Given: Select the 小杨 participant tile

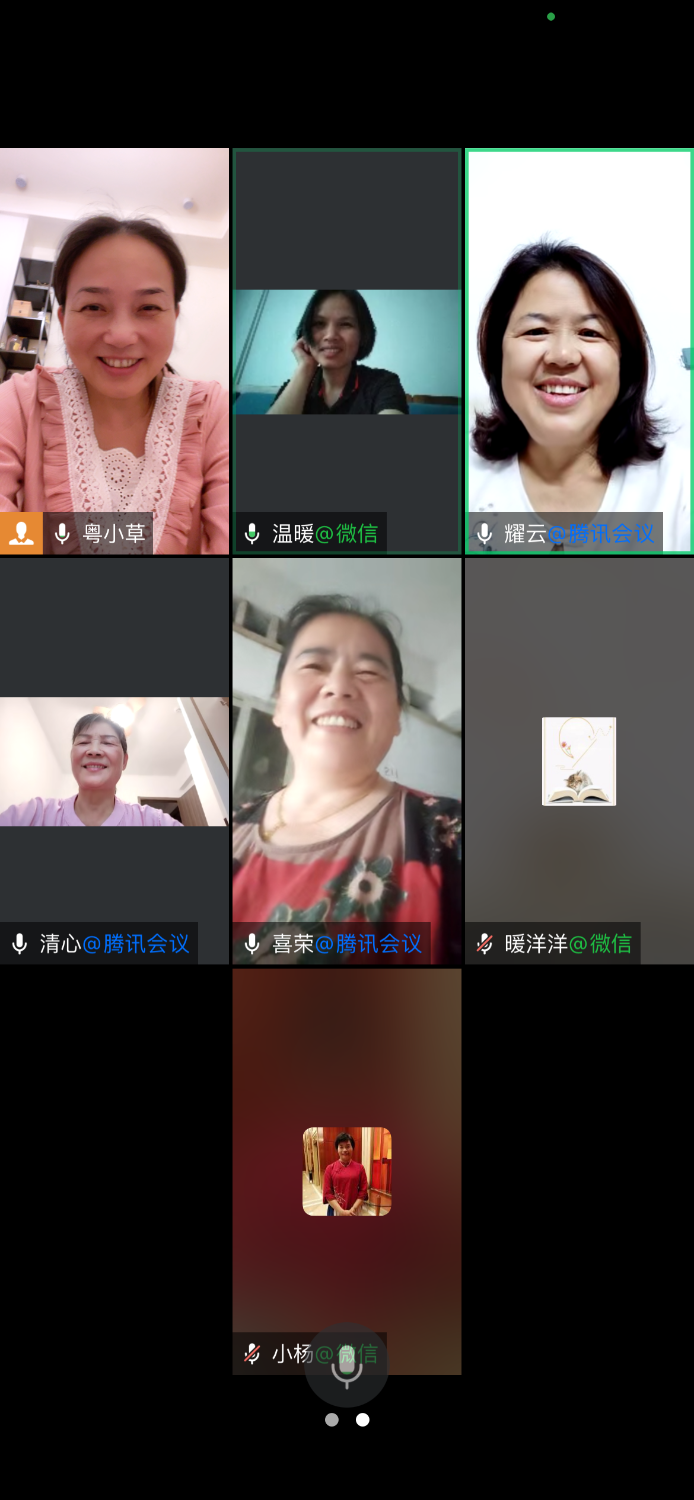Looking at the screenshot, I should 347,1170.
